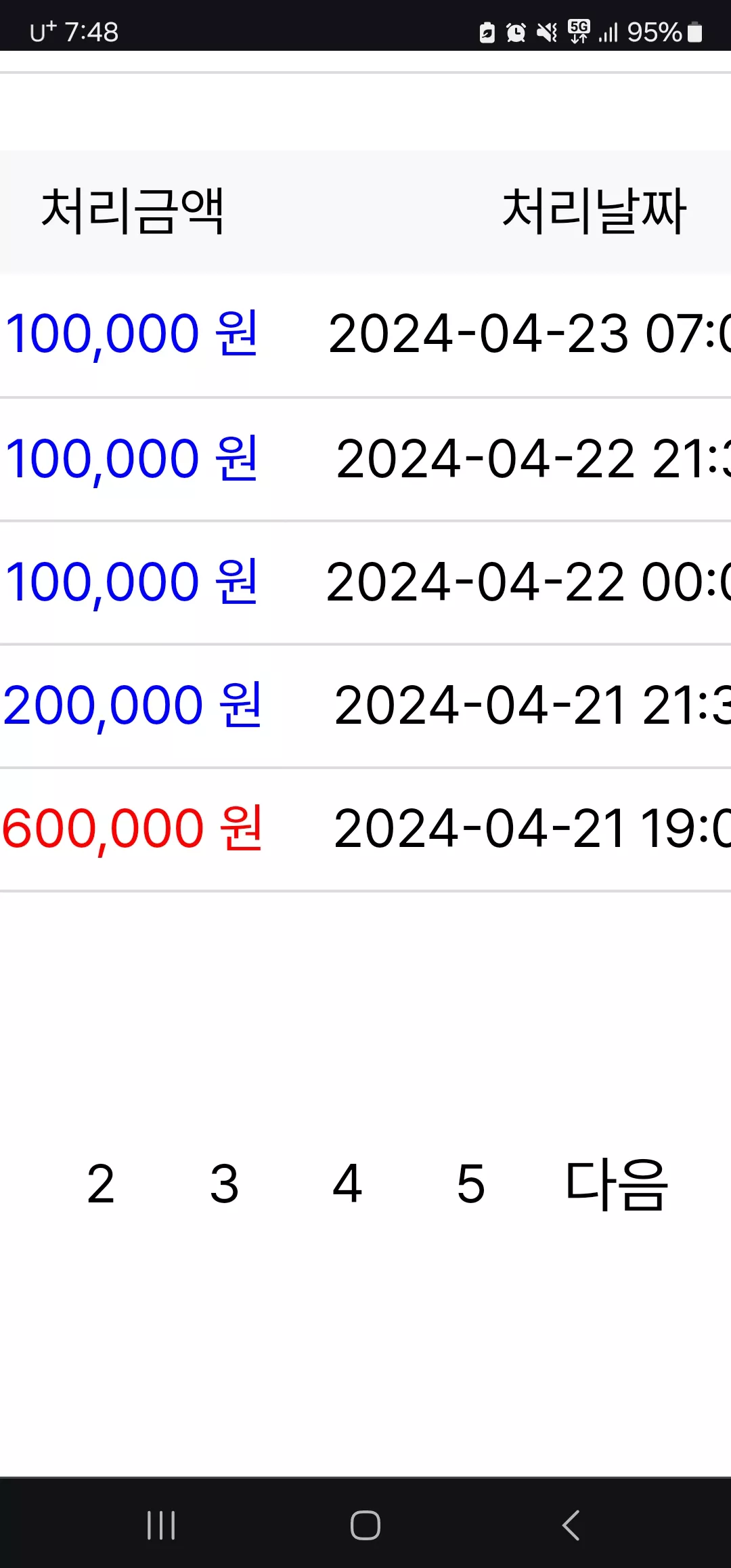The image size is (731, 1568).
Task: Tap 다음 to see next pages
Action: 617,1184
